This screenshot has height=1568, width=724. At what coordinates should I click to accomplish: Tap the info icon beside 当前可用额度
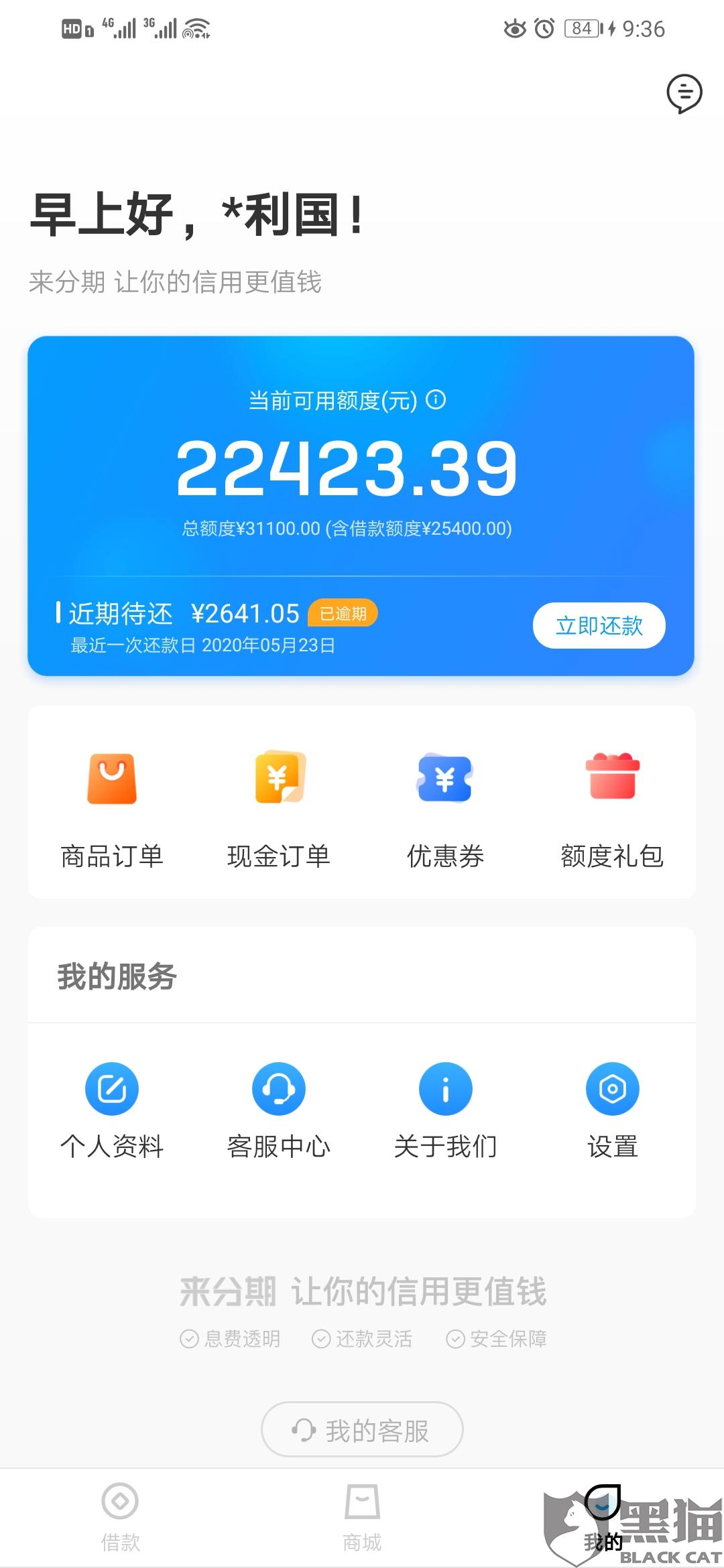pyautogui.click(x=436, y=400)
